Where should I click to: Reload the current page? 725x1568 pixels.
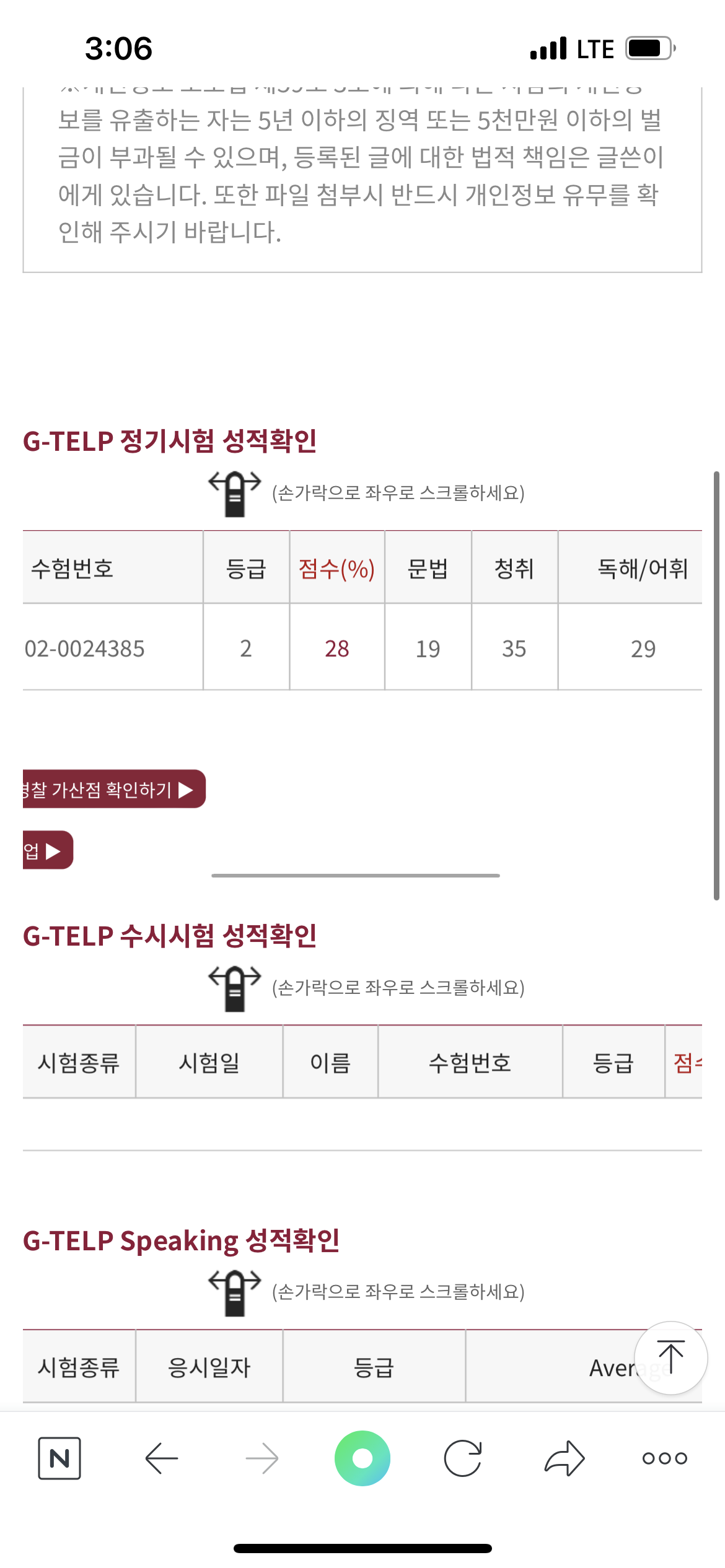463,1458
